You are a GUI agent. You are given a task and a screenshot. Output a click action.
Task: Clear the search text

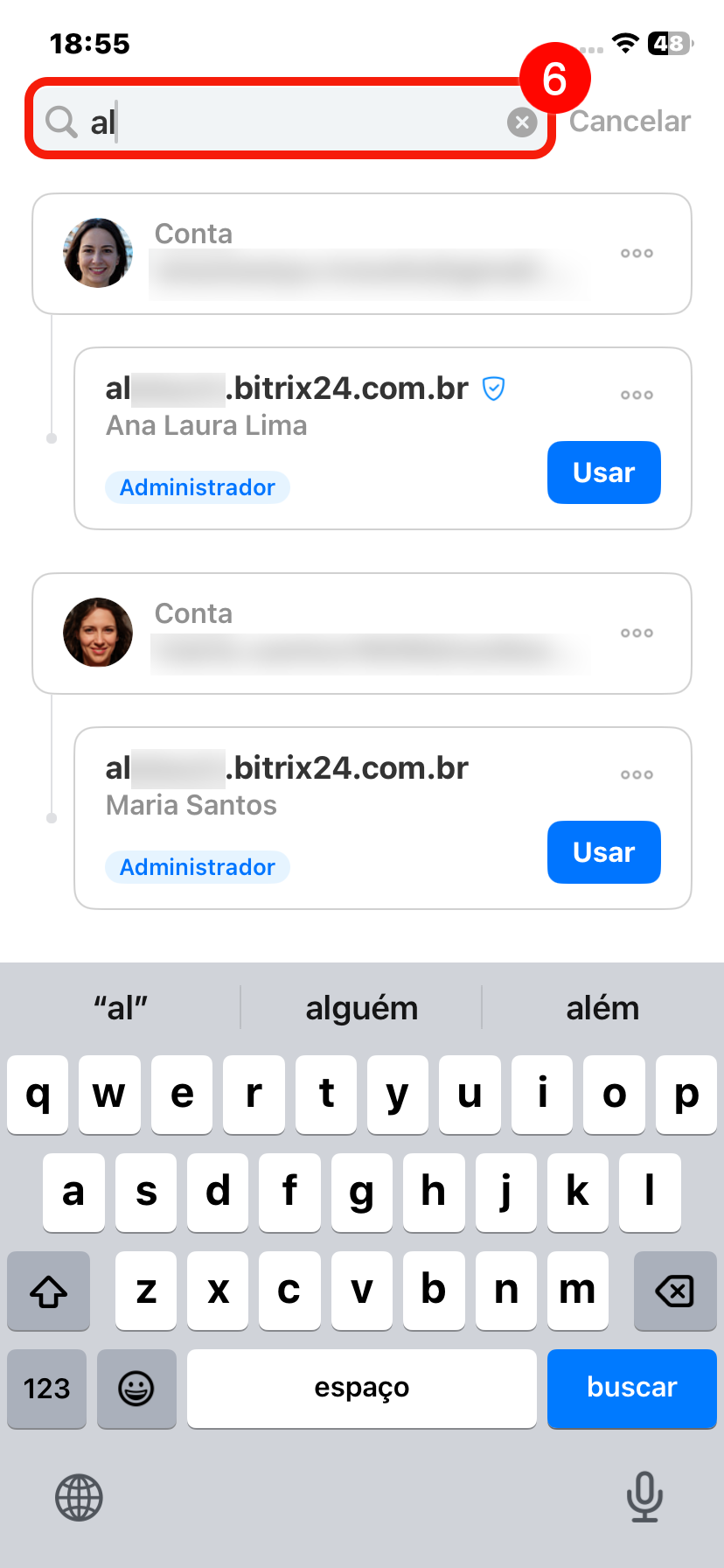tap(522, 122)
